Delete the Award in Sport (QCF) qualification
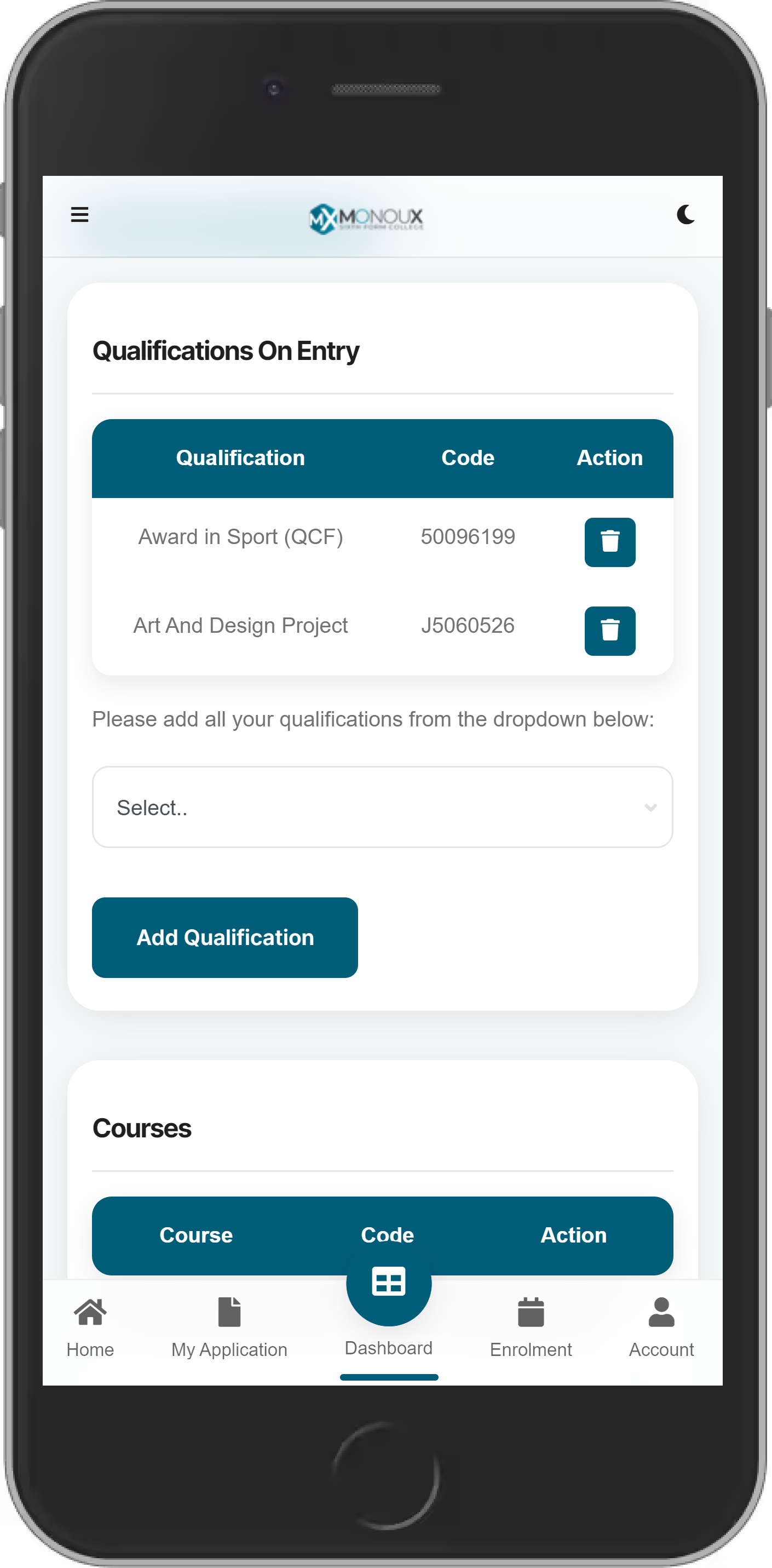The image size is (772, 1568). pos(609,542)
